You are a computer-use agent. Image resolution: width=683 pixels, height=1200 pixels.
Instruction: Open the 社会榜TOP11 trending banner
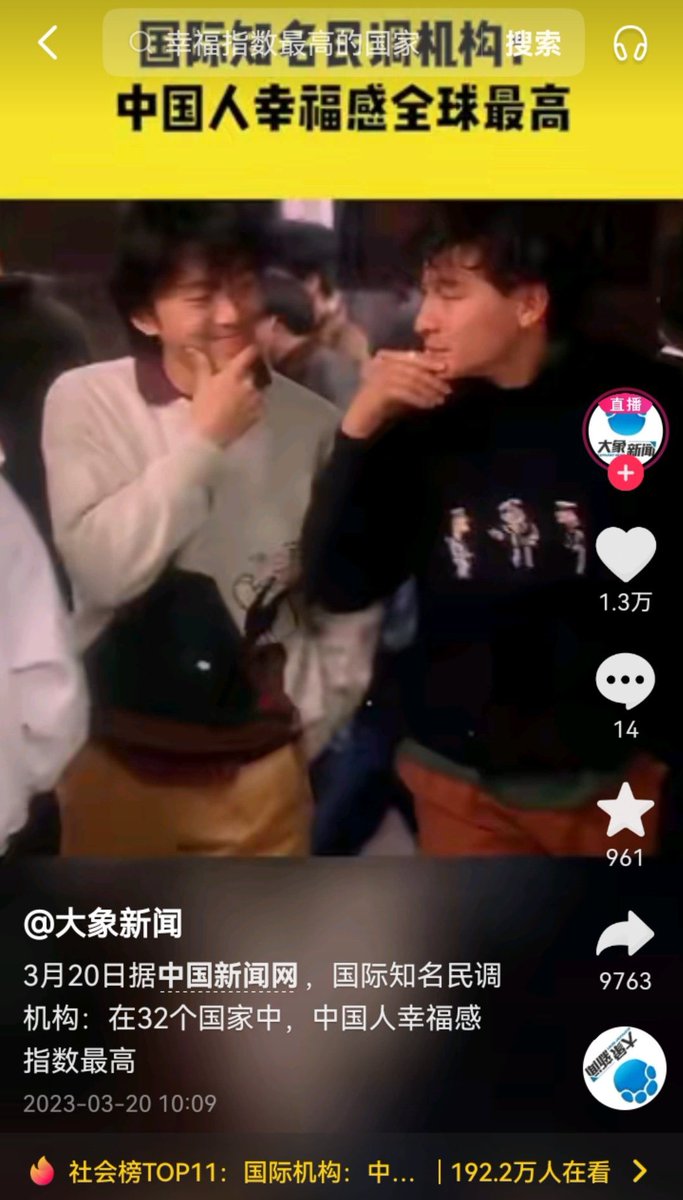point(341,1171)
